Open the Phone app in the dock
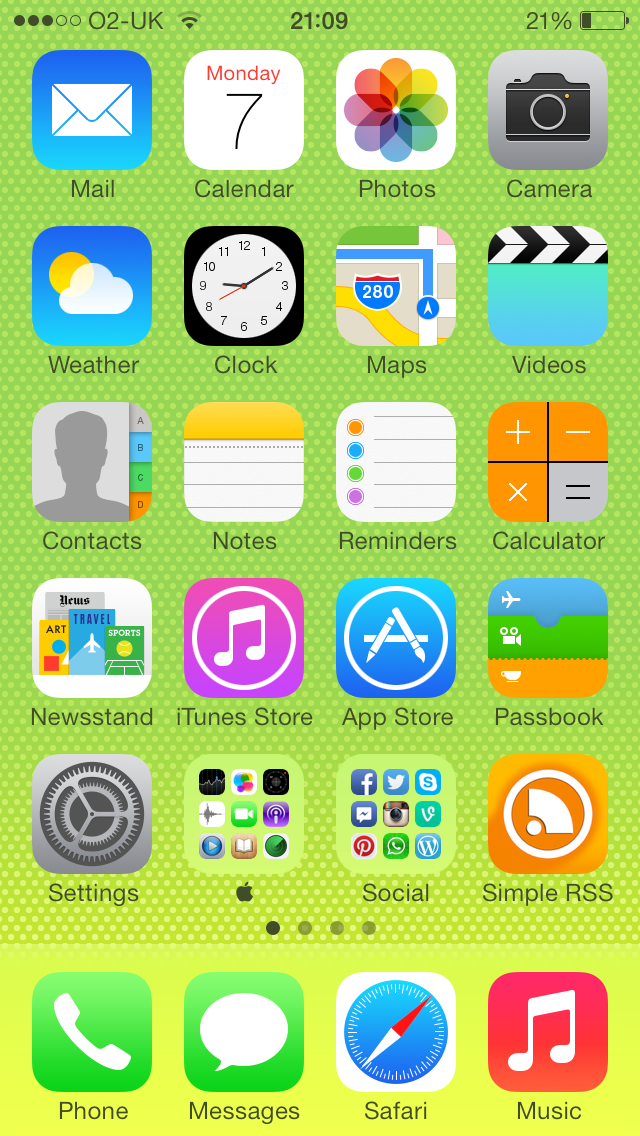This screenshot has width=640, height=1136. click(92, 1032)
